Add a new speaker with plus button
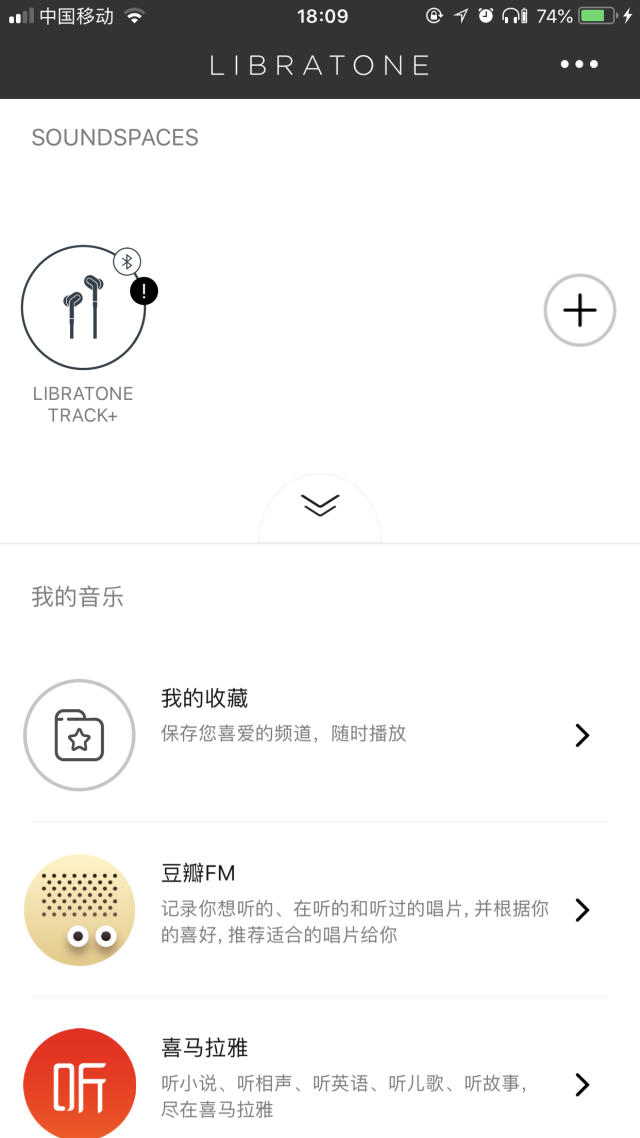This screenshot has width=640, height=1138. click(x=580, y=311)
